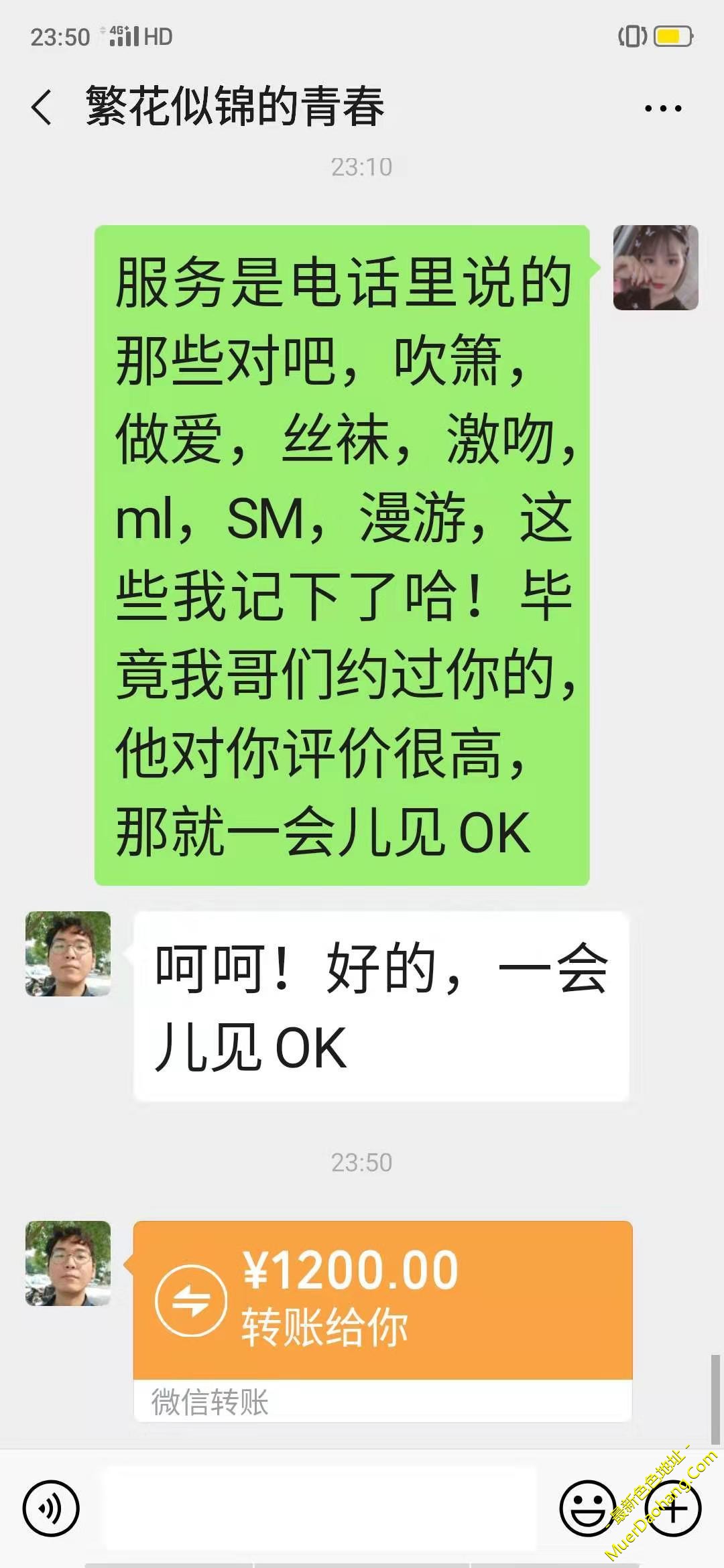Go back to the chat list
The height and width of the screenshot is (1568, 724).
tap(42, 108)
